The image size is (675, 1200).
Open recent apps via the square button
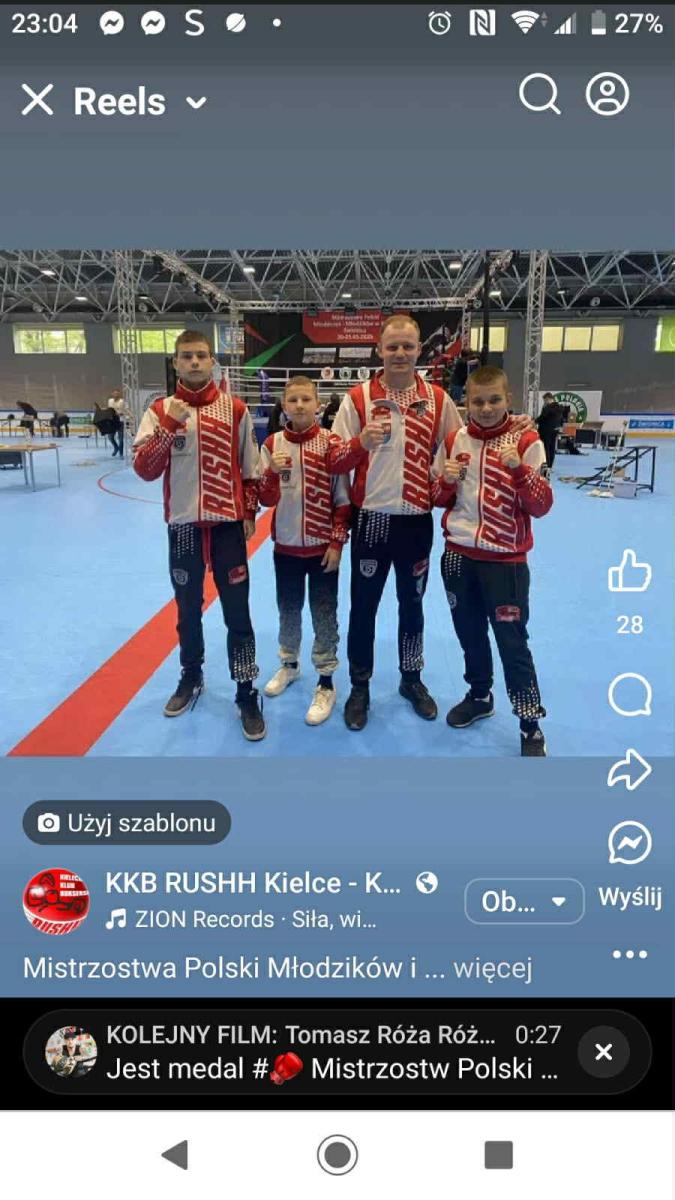coord(498,1155)
